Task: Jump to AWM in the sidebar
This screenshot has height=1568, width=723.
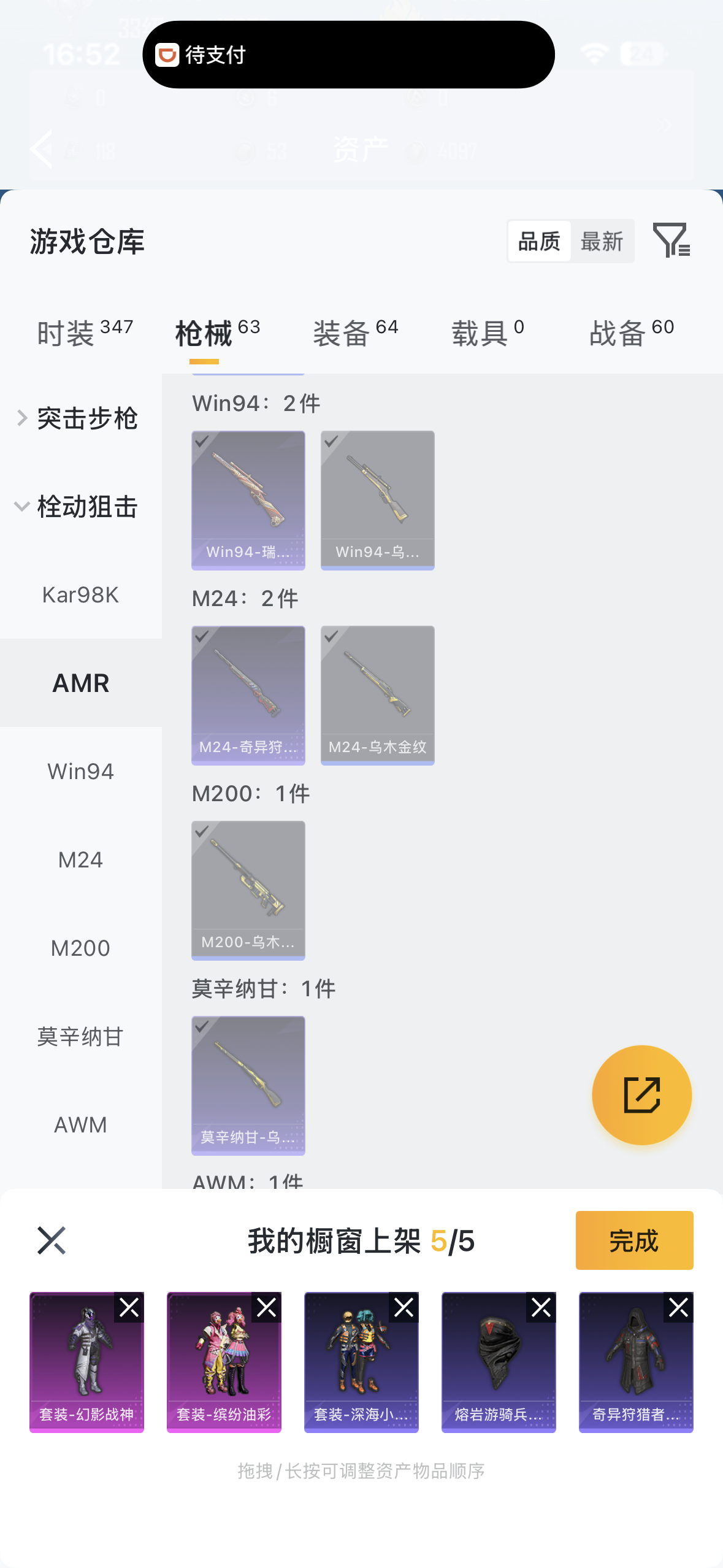Action: tap(80, 1125)
